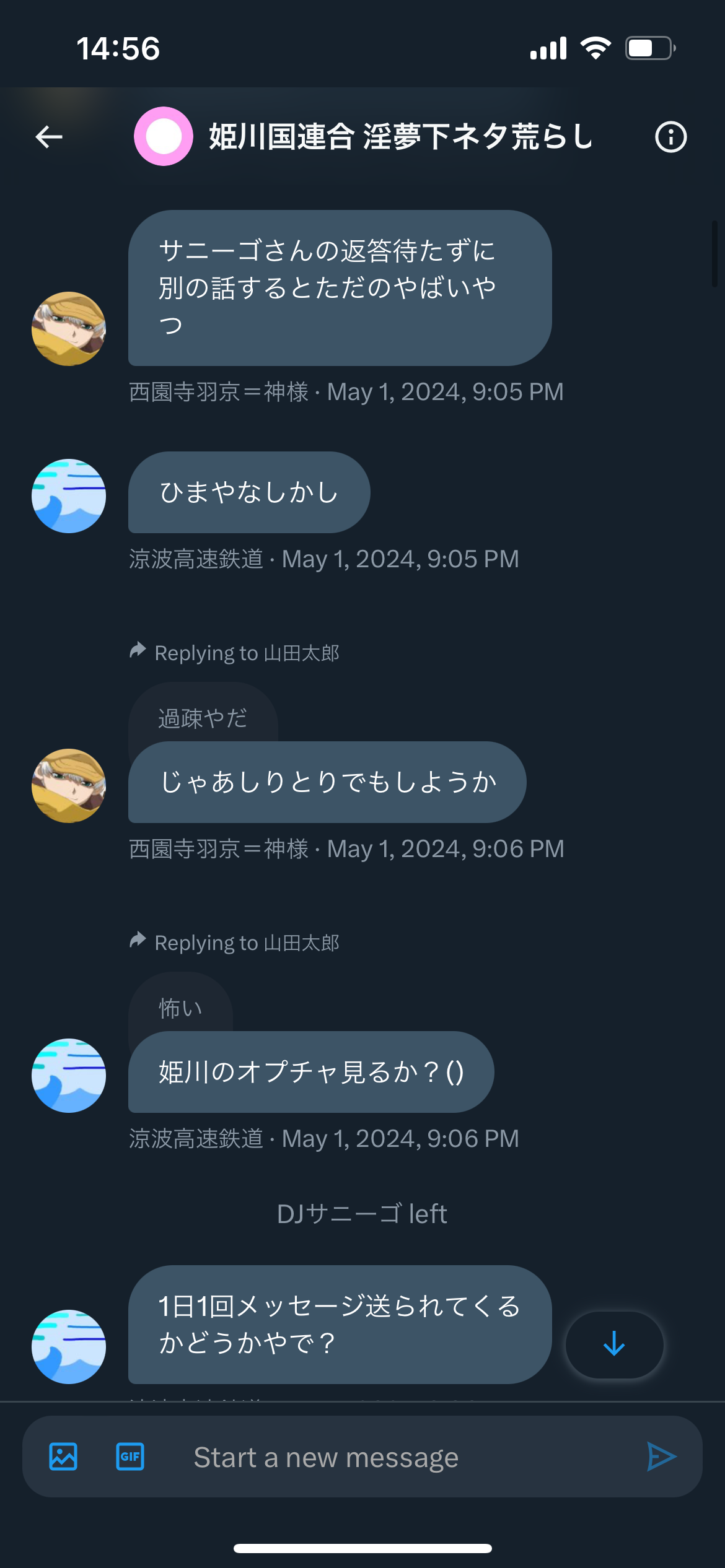Jump to latest messages with down arrow

pos(614,1344)
